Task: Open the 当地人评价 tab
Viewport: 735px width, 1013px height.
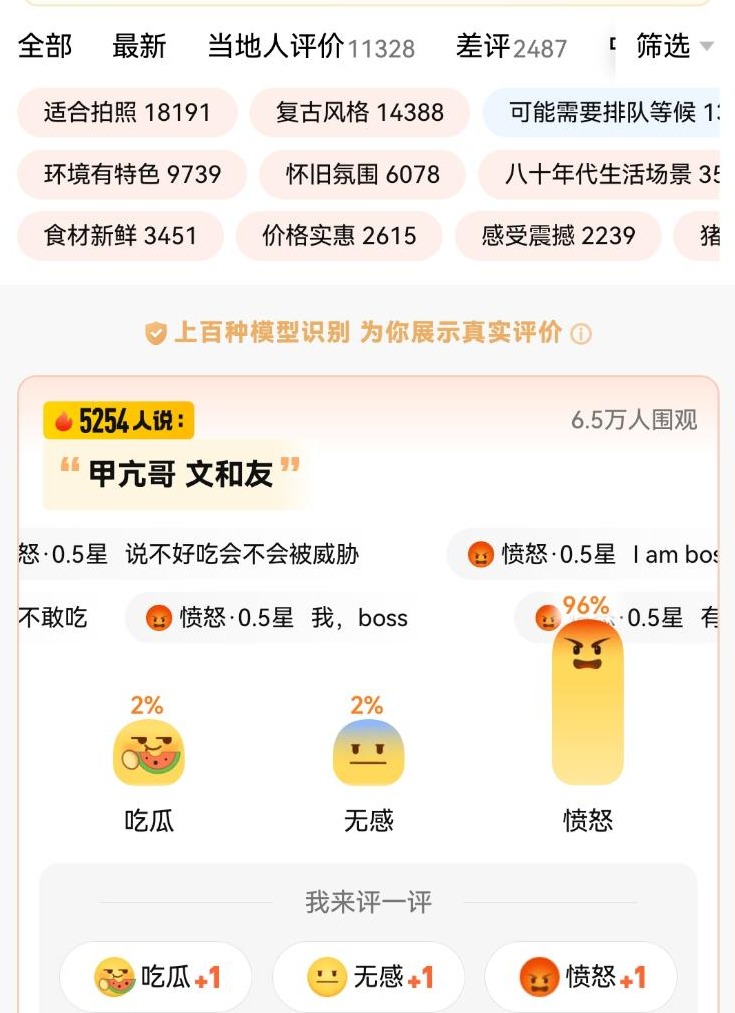Action: point(310,46)
